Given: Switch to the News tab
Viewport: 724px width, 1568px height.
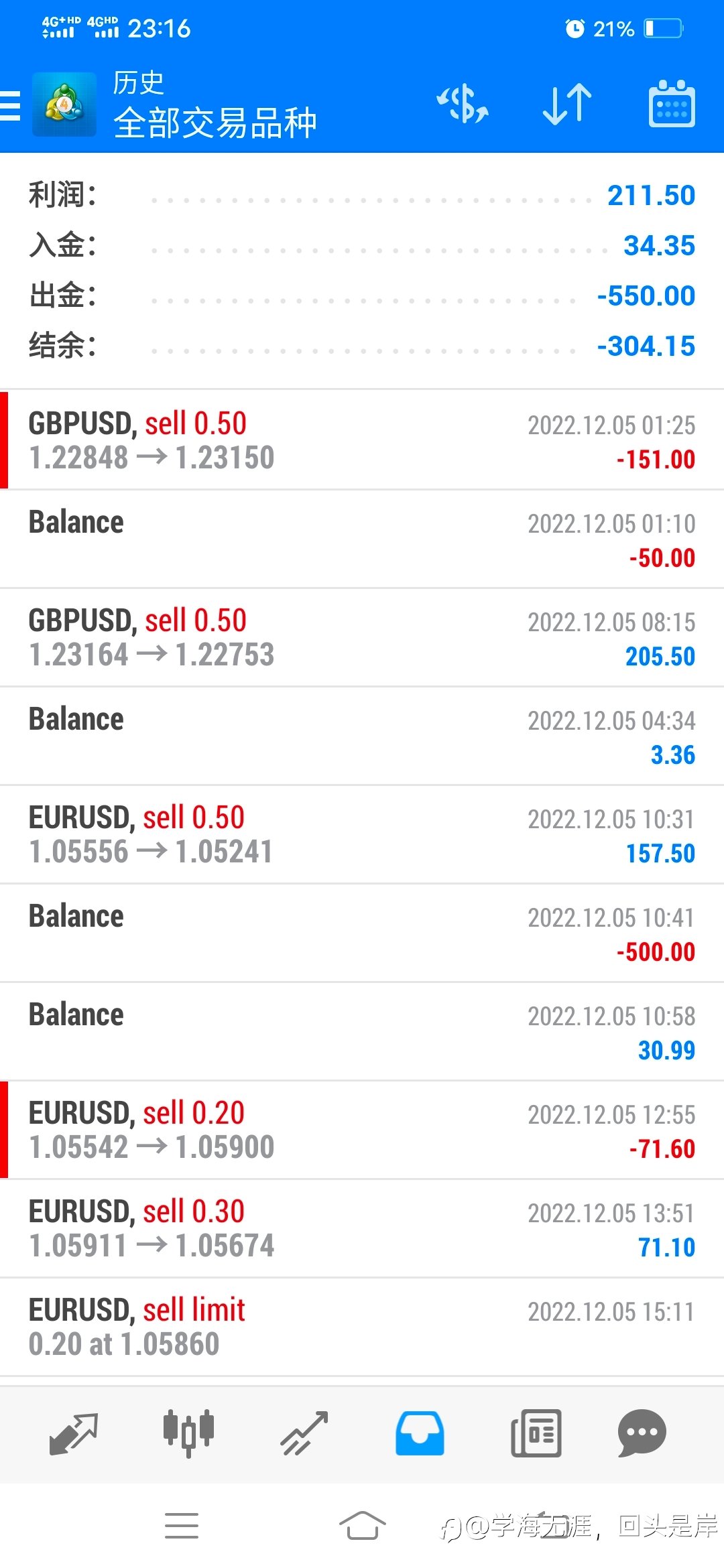Looking at the screenshot, I should click(x=536, y=1434).
